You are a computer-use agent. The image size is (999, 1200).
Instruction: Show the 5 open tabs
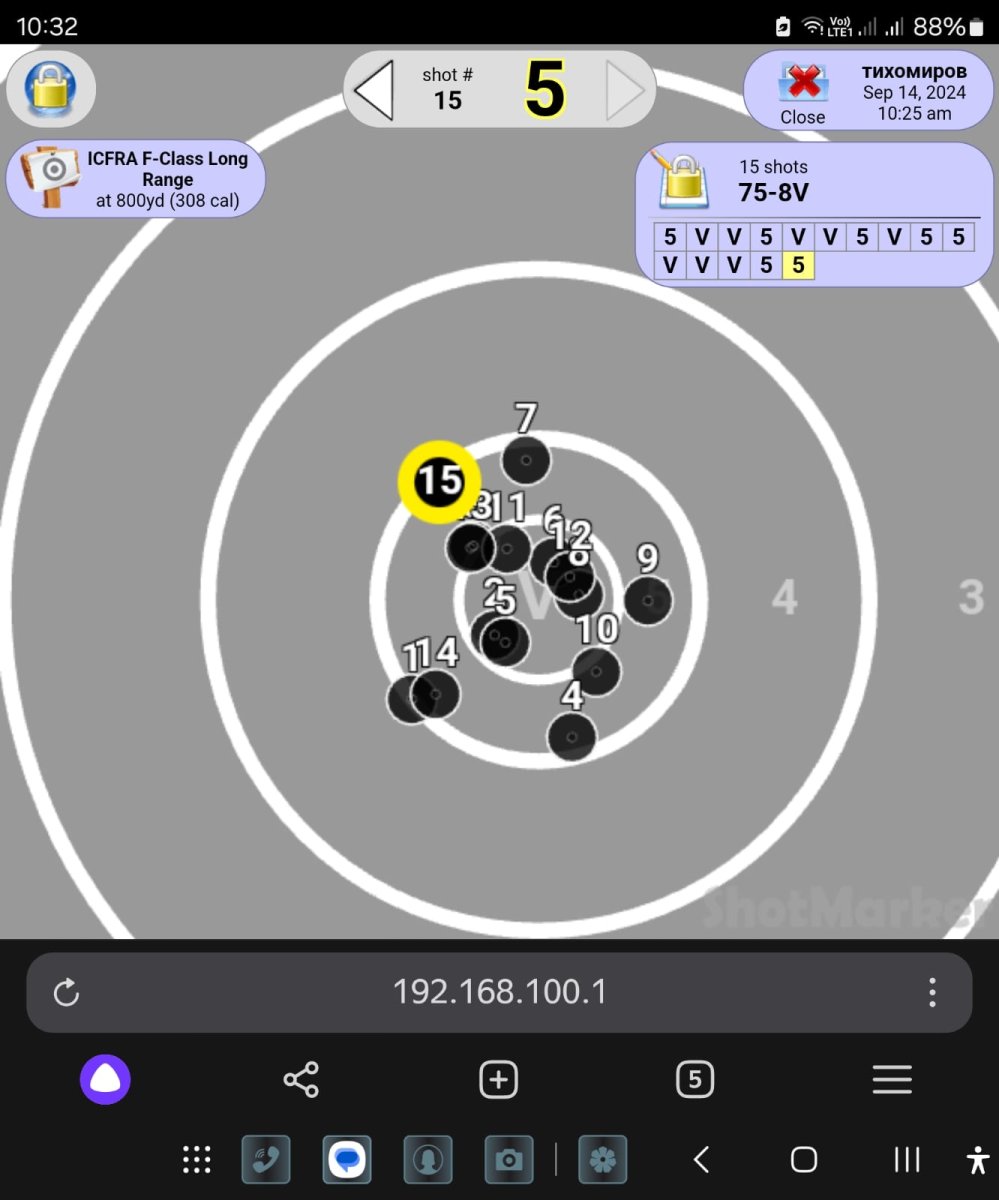(695, 1080)
